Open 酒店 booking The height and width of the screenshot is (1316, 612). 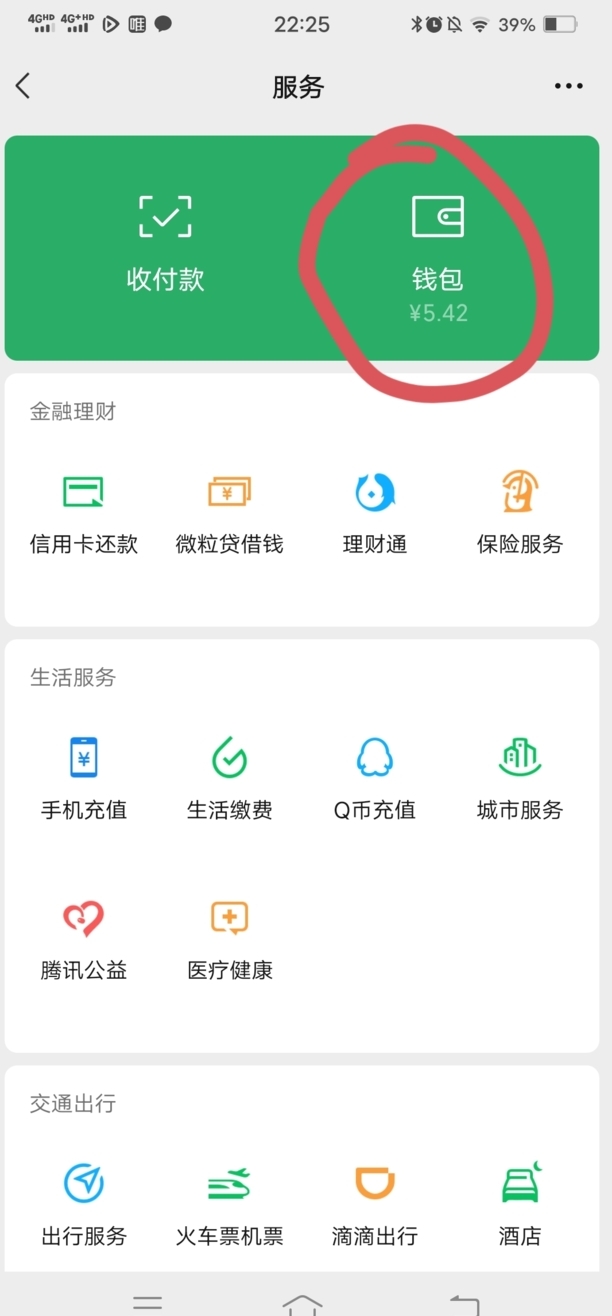[x=520, y=1204]
